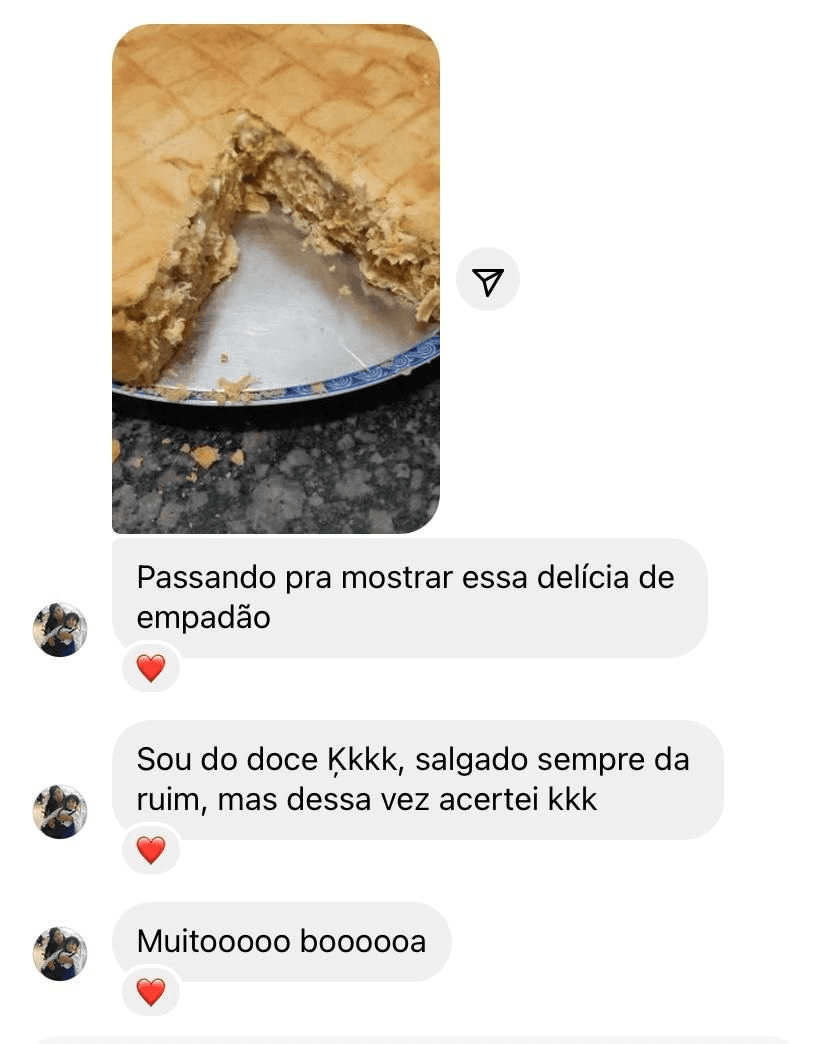The height and width of the screenshot is (1044, 828).
Task: Open the shared empadão photo
Action: click(x=275, y=278)
